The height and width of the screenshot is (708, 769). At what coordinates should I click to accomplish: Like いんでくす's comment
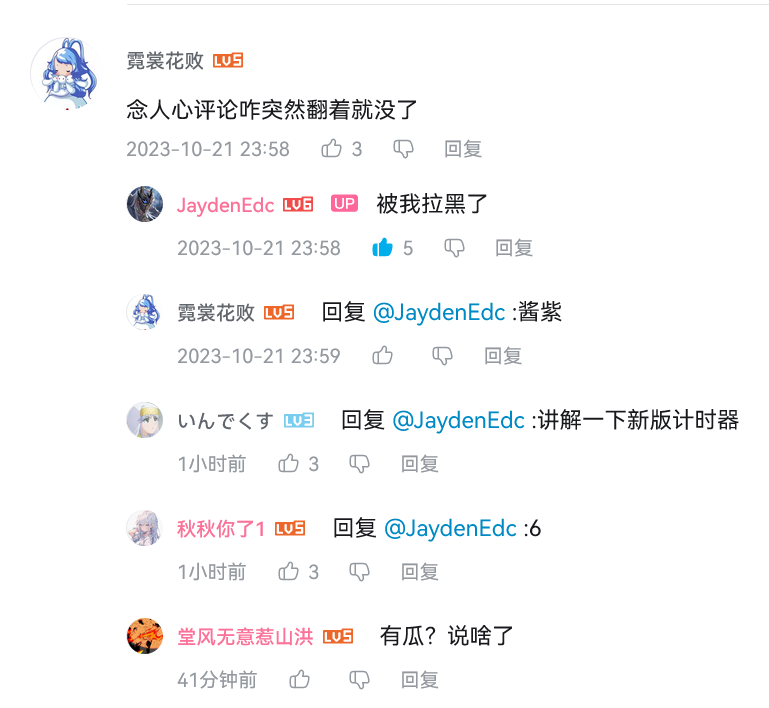(x=289, y=464)
